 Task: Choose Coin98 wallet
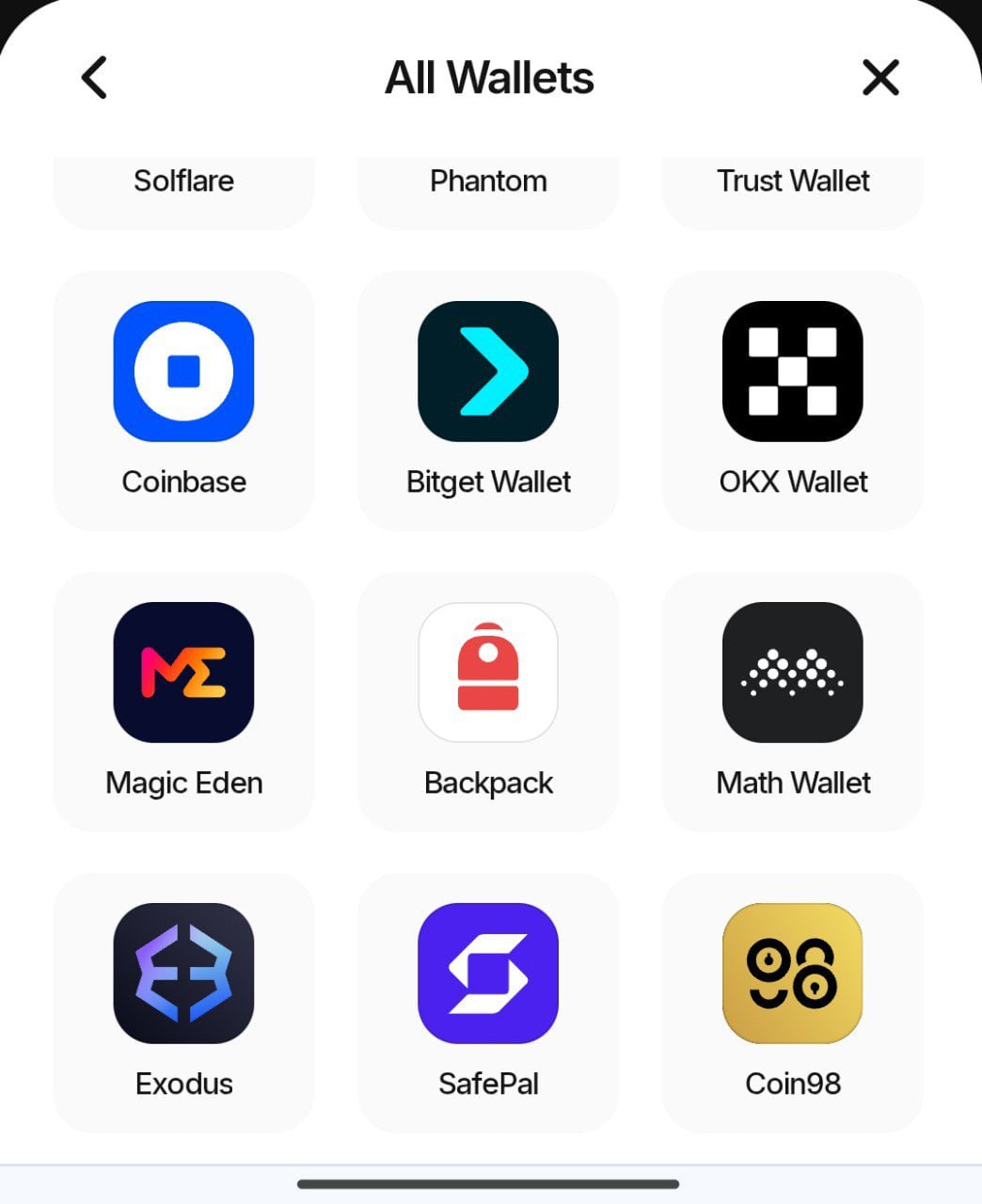[793, 1002]
